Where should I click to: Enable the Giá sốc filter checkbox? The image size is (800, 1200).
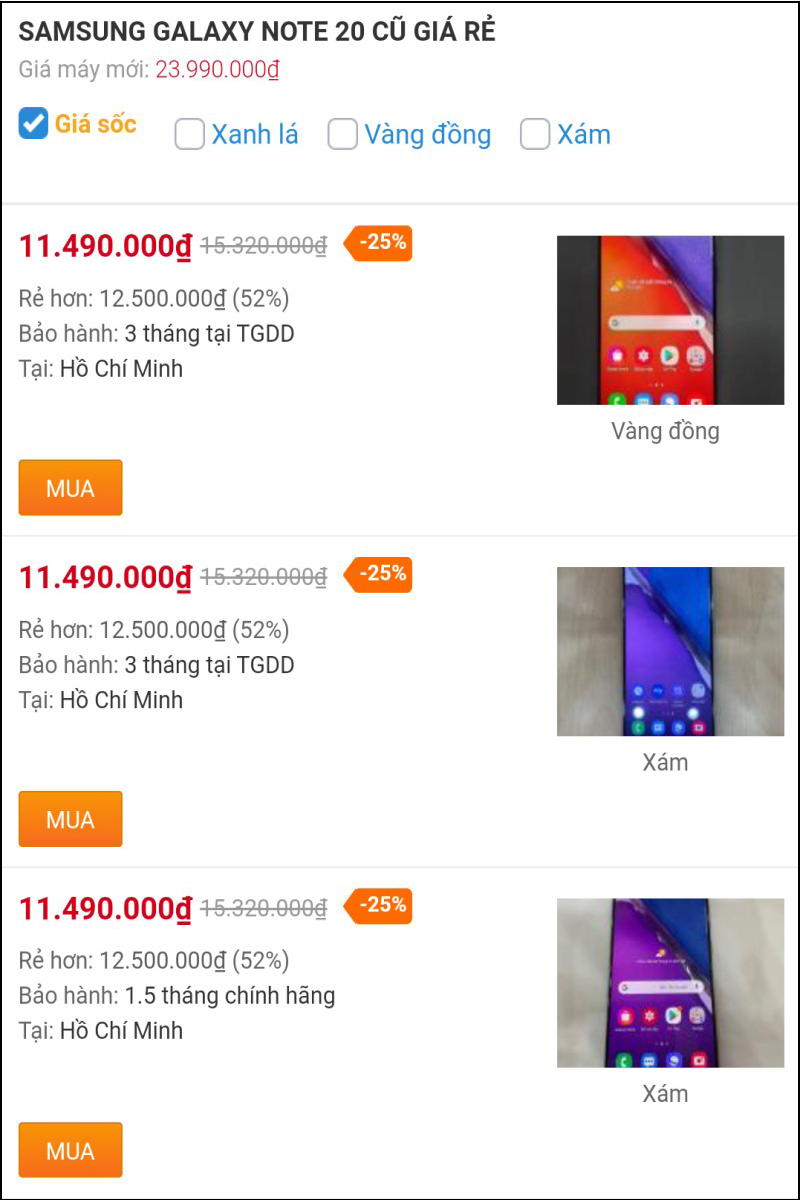coord(33,125)
